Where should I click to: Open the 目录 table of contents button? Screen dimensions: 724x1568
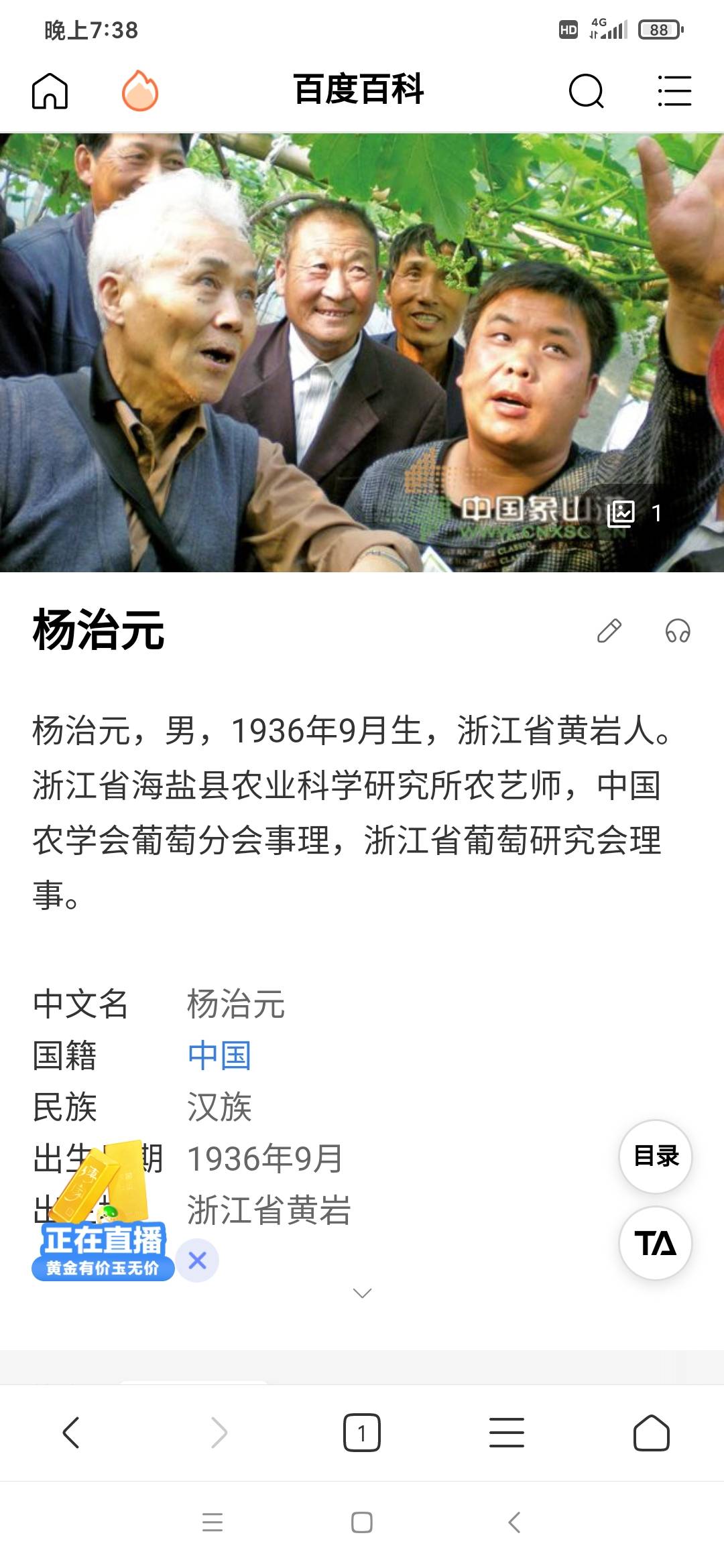pos(656,1157)
